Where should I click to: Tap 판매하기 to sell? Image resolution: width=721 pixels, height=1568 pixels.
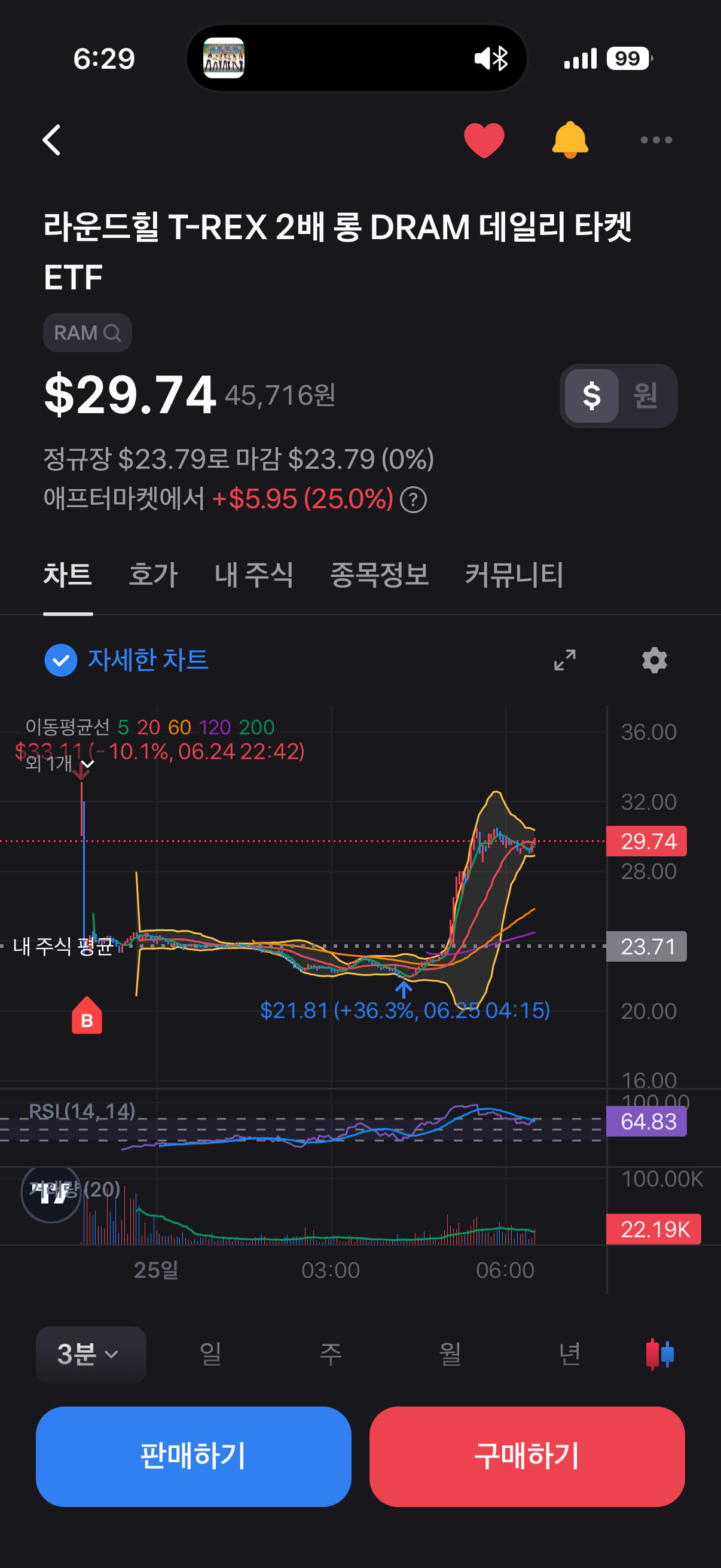point(194,1457)
